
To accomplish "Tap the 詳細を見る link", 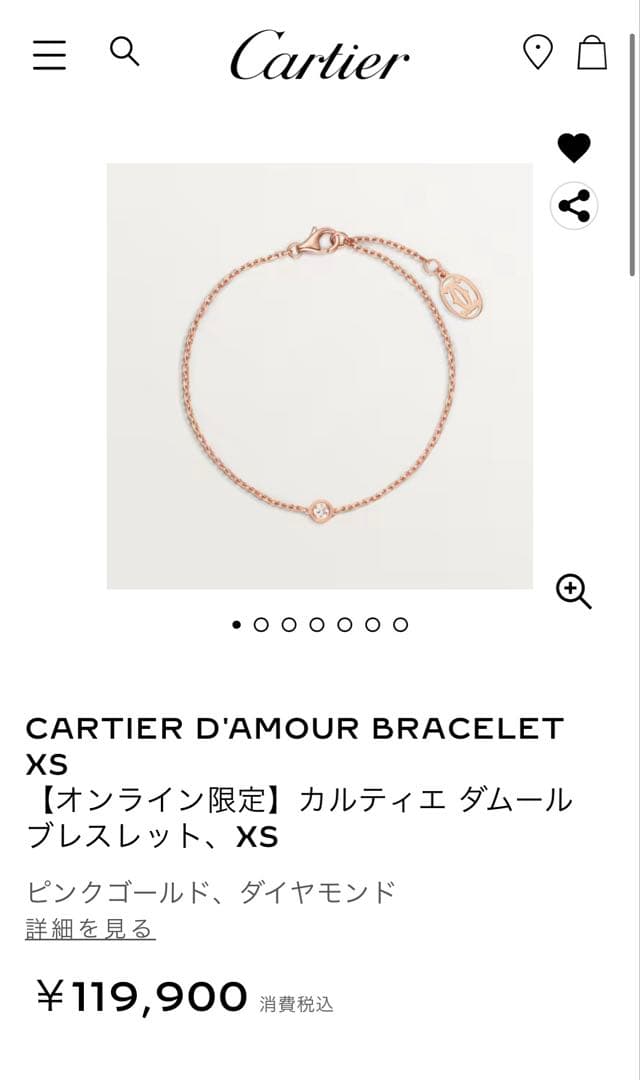I will pyautogui.click(x=90, y=929).
